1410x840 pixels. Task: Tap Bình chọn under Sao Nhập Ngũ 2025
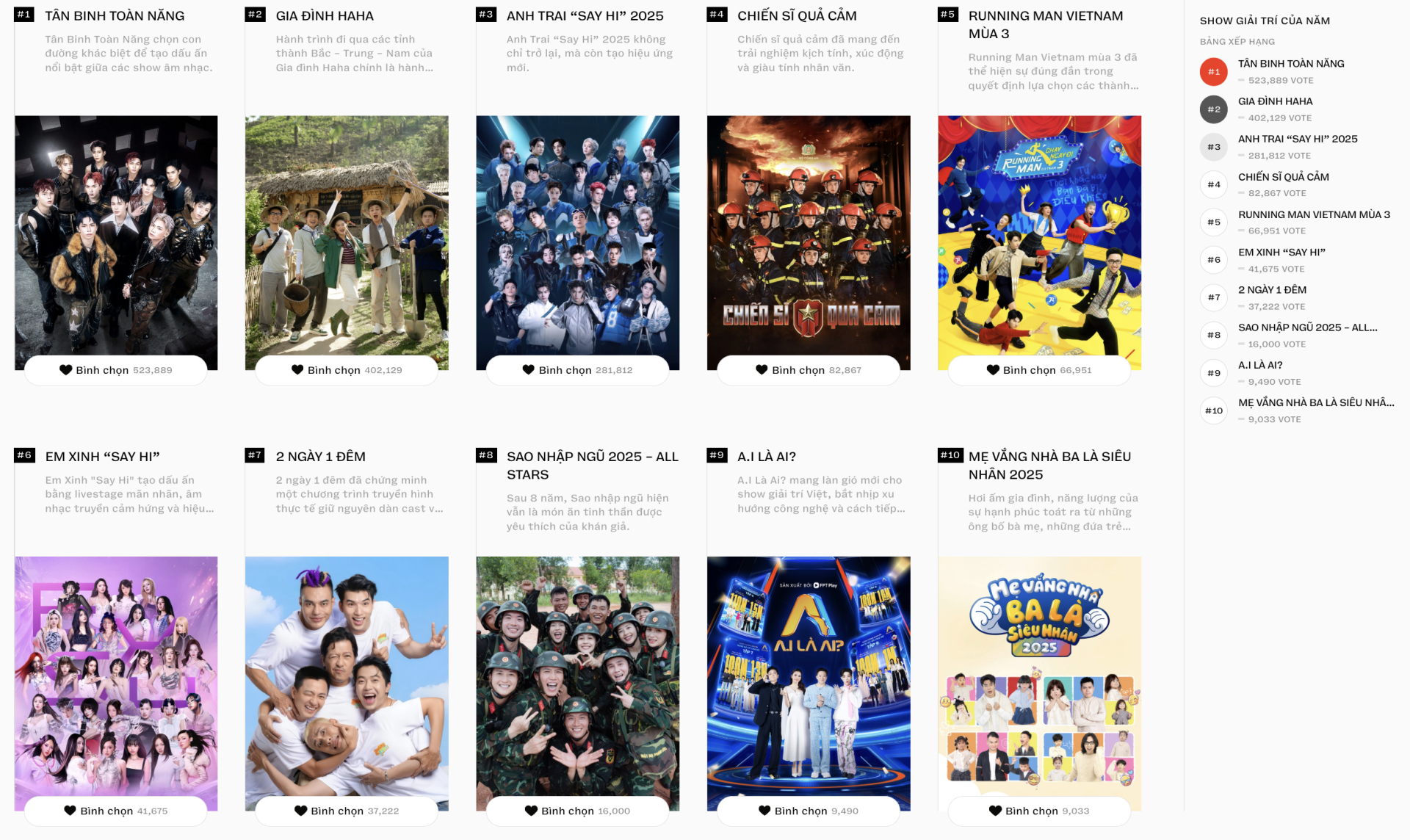tap(577, 811)
